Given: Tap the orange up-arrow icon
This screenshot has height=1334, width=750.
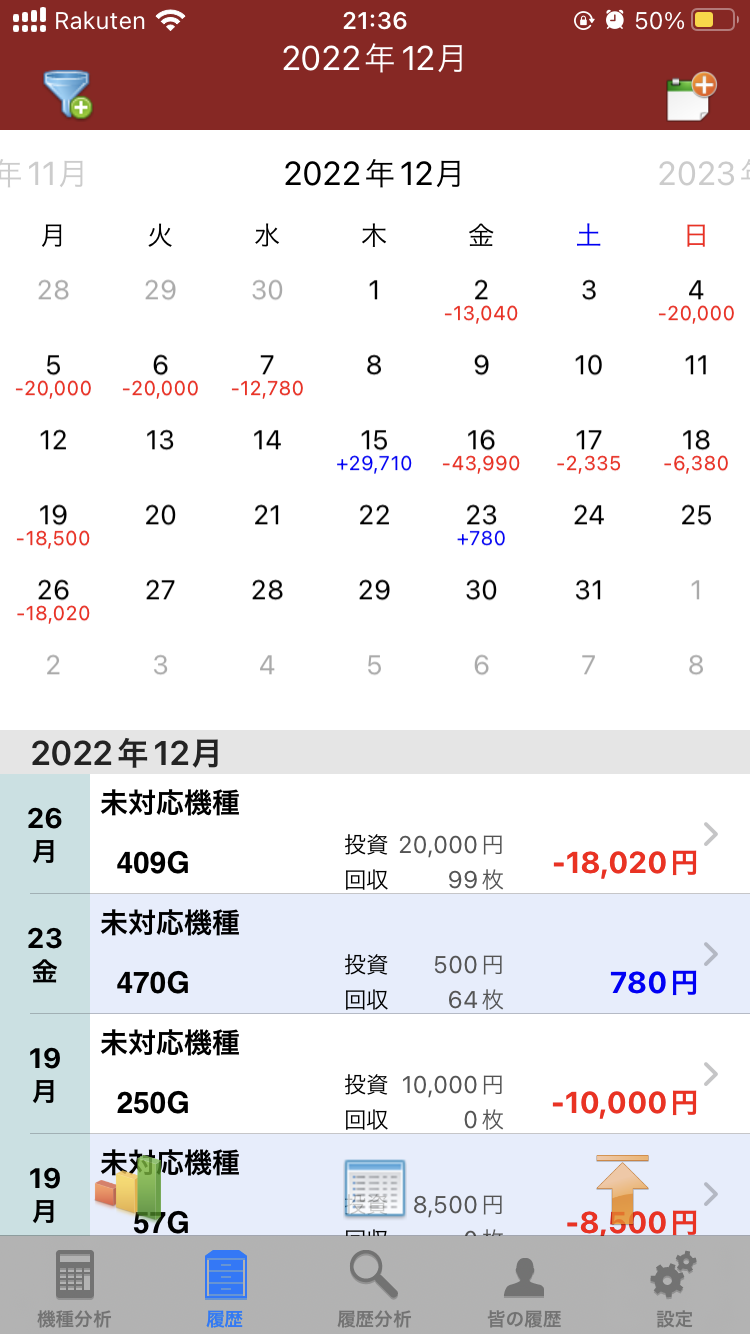Looking at the screenshot, I should coord(622,1187).
